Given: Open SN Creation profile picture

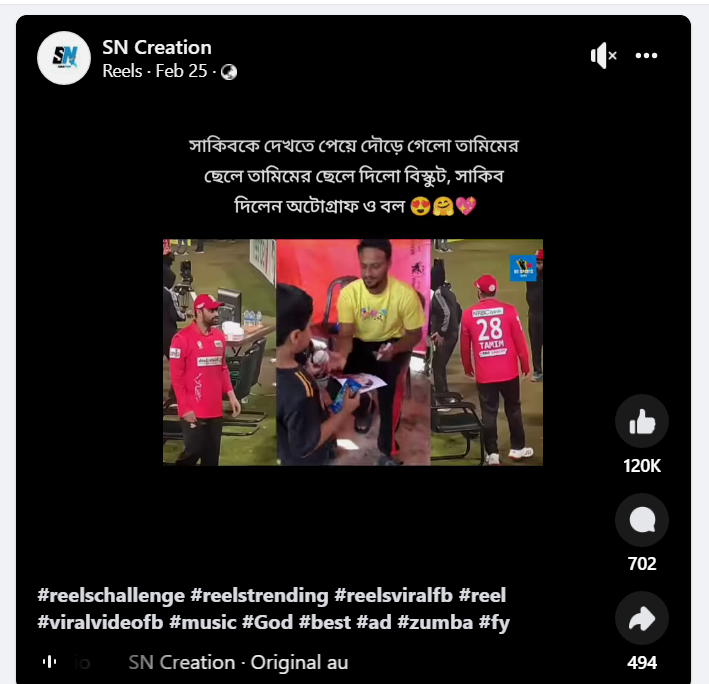Looking at the screenshot, I should point(64,58).
